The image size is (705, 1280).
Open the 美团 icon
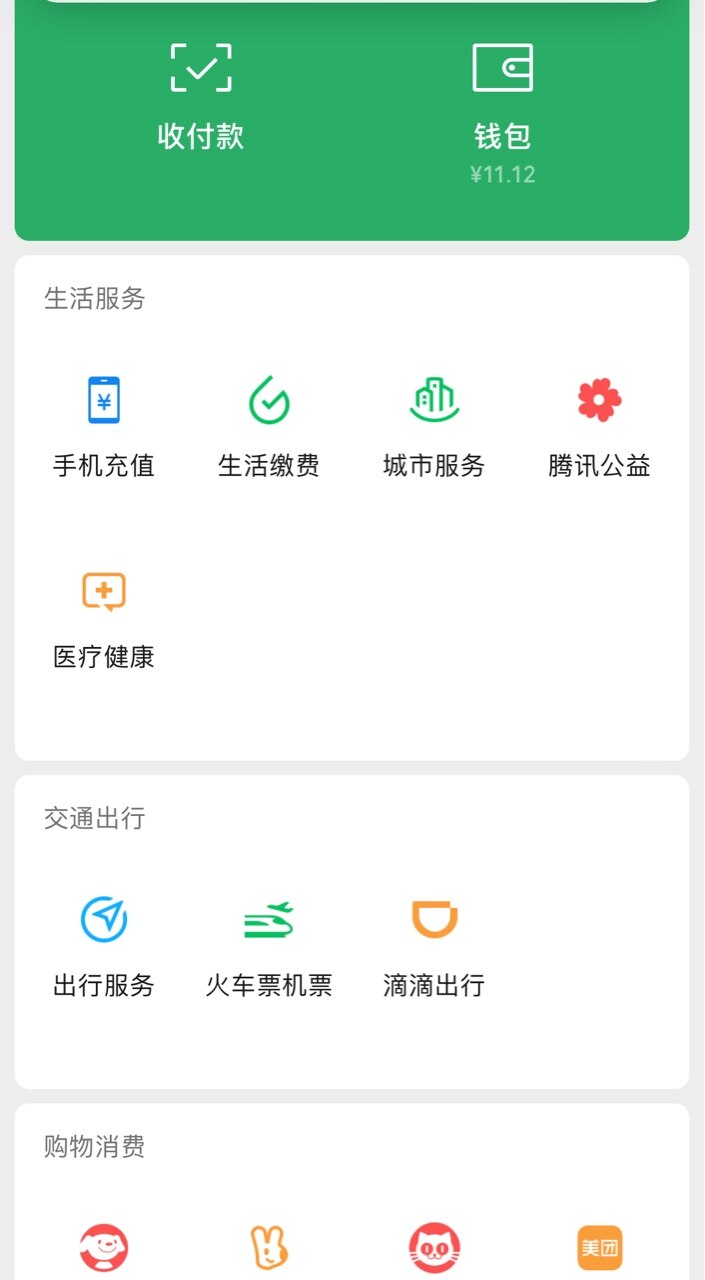(600, 1248)
